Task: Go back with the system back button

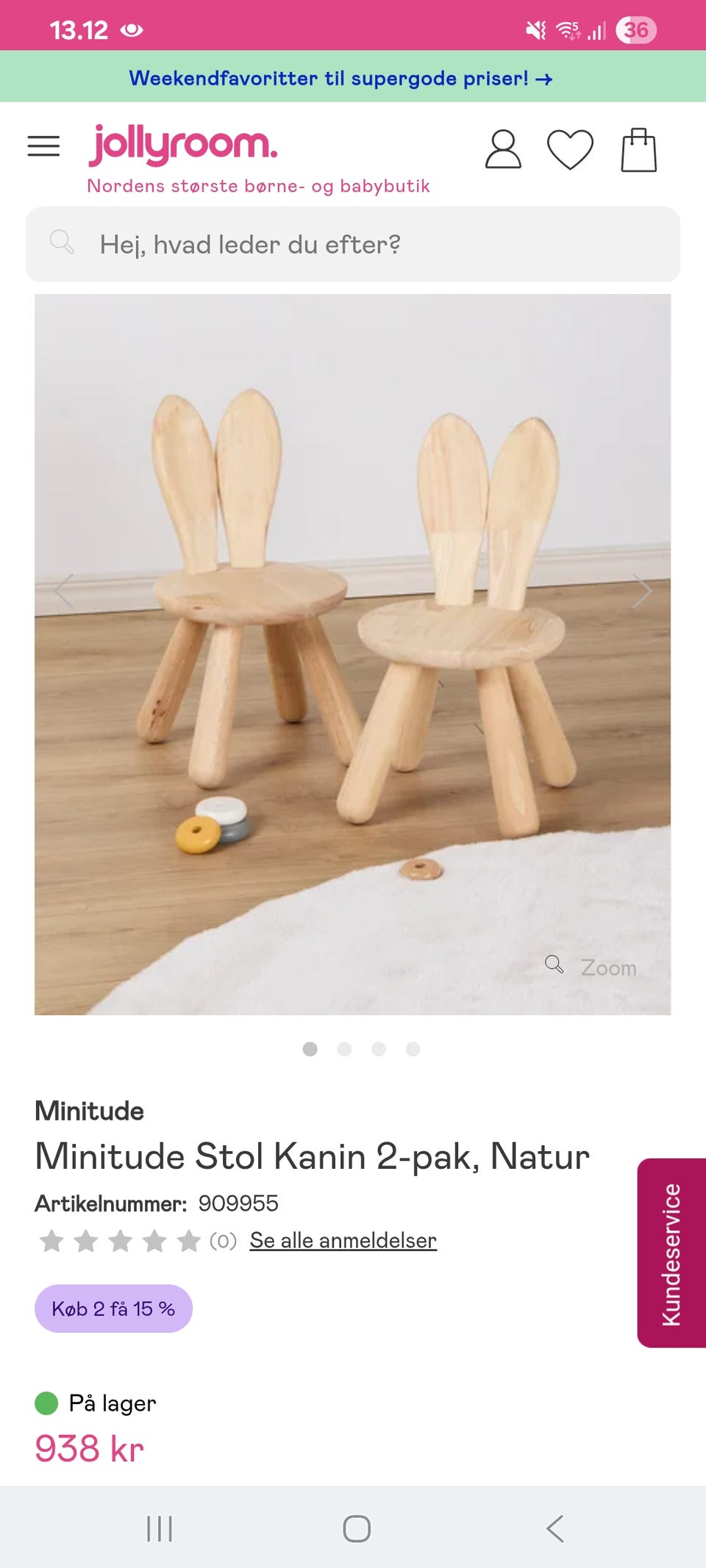Action: tap(555, 1528)
